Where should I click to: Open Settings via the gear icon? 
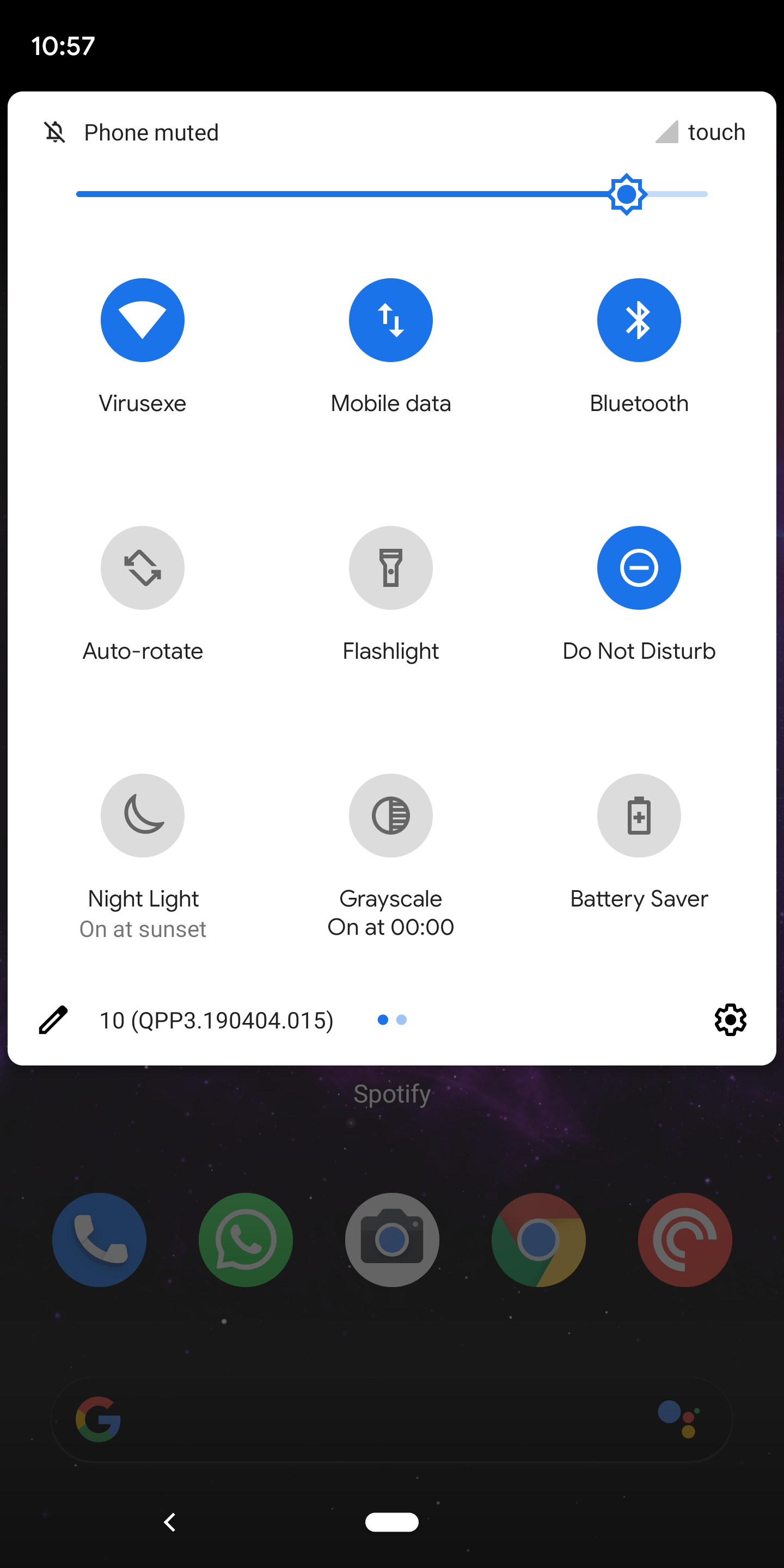coord(731,1019)
